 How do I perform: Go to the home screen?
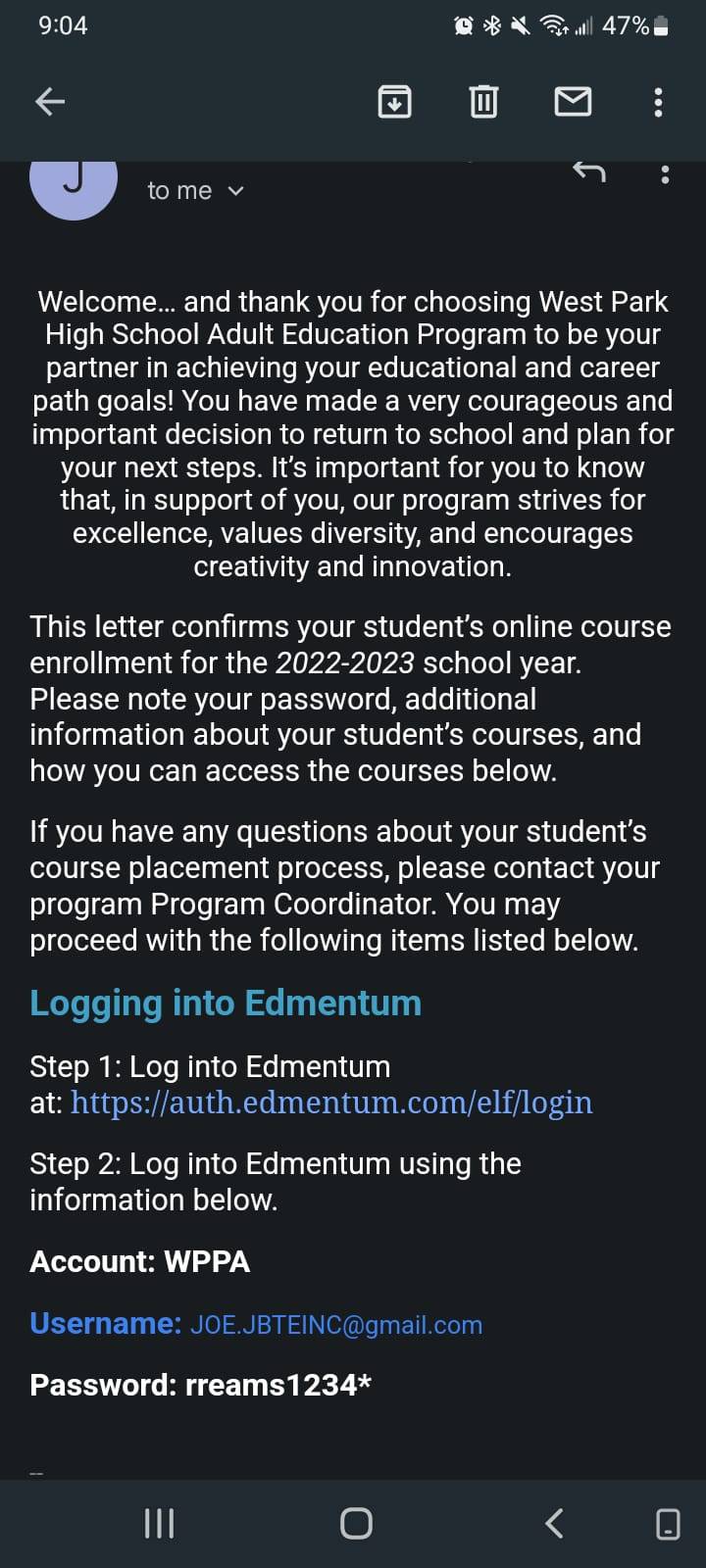pos(356,1523)
